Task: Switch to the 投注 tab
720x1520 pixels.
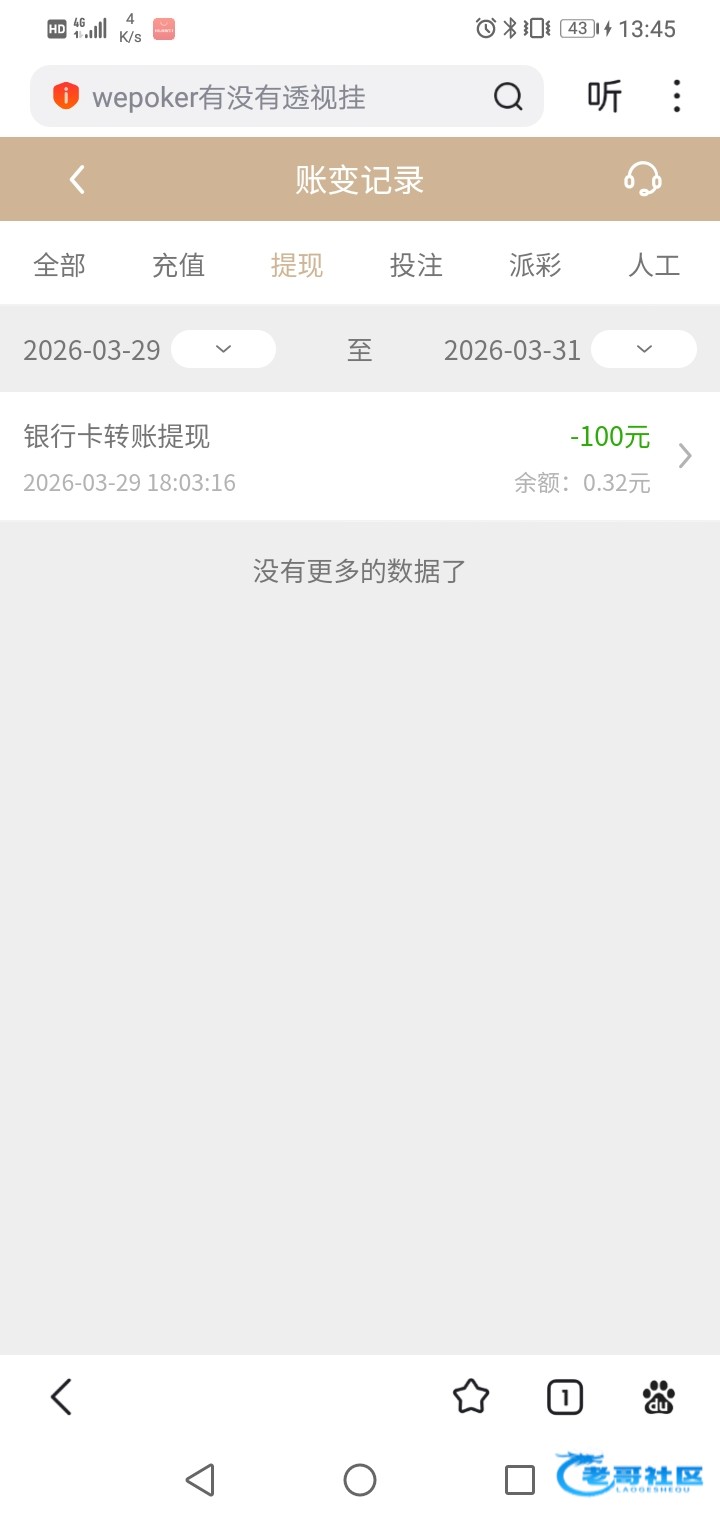Action: coord(416,265)
